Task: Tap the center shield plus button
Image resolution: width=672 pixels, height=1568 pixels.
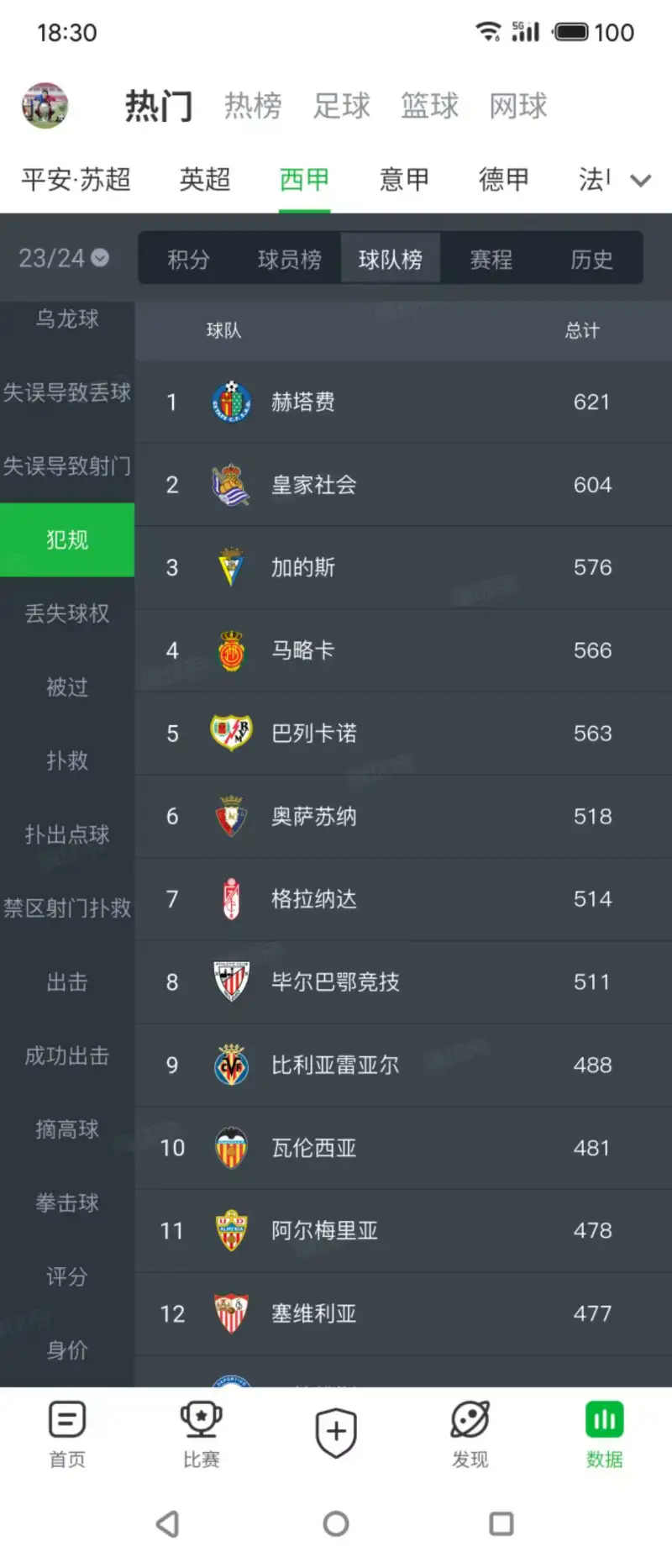Action: pos(336,1432)
